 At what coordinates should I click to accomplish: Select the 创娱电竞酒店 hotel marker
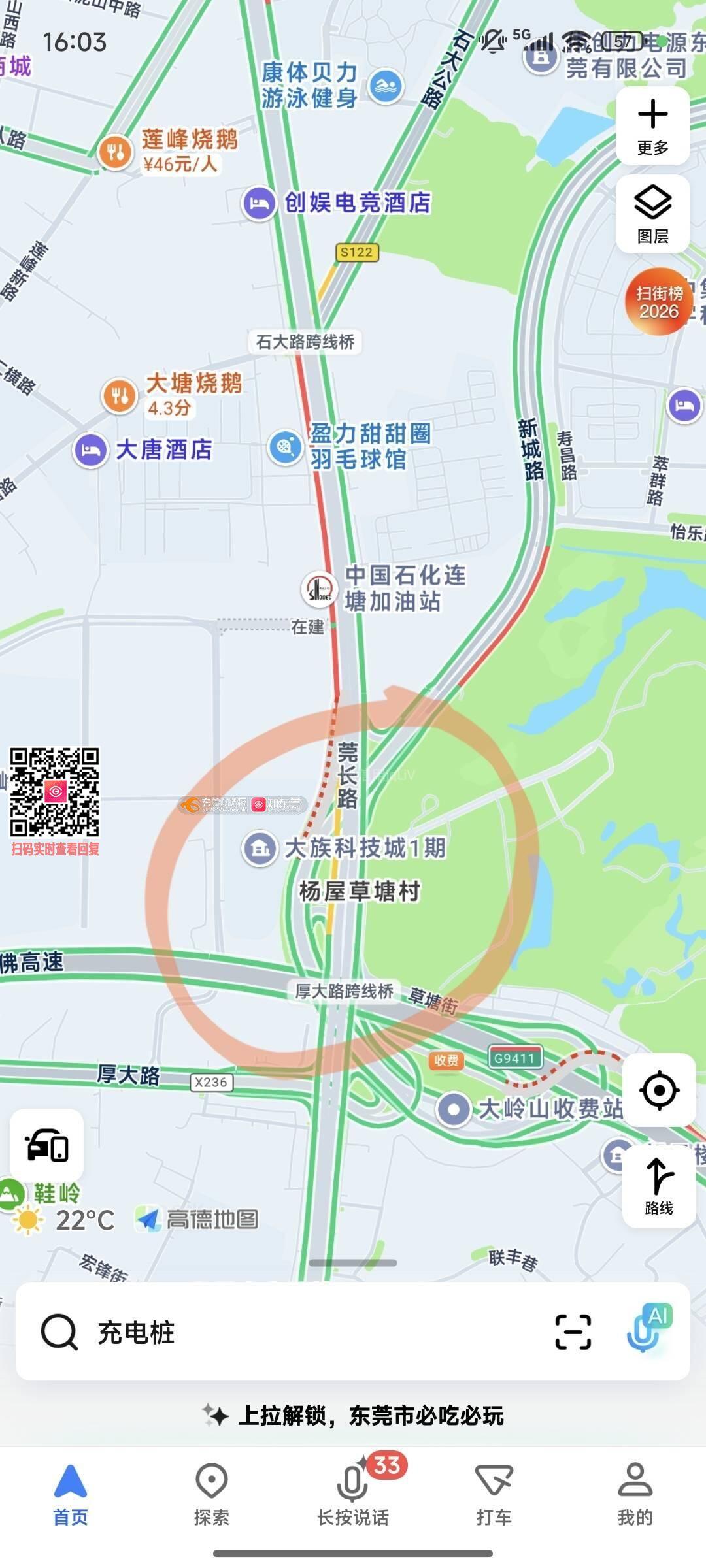pos(260,204)
